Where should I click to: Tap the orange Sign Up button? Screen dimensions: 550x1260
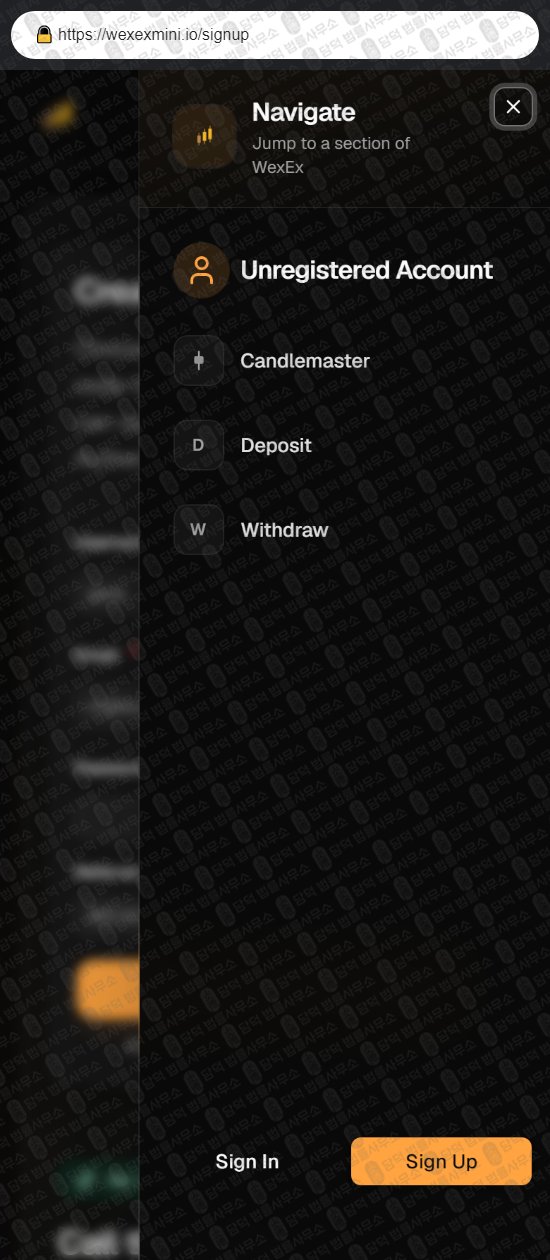[x=441, y=1161]
